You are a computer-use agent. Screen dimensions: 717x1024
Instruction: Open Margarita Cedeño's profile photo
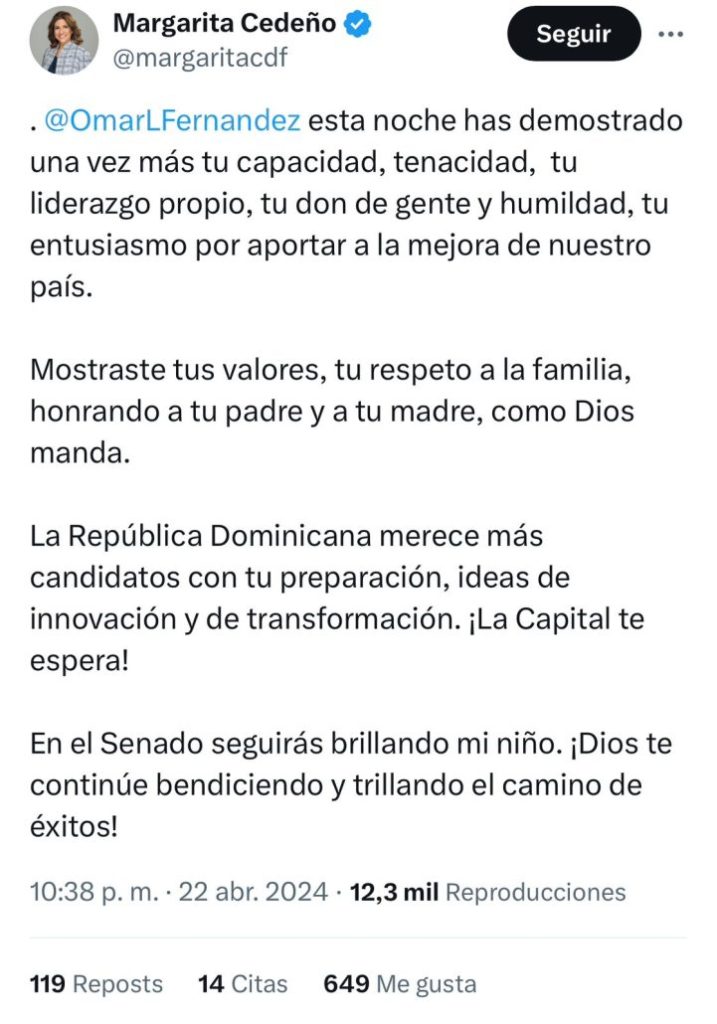click(x=64, y=40)
